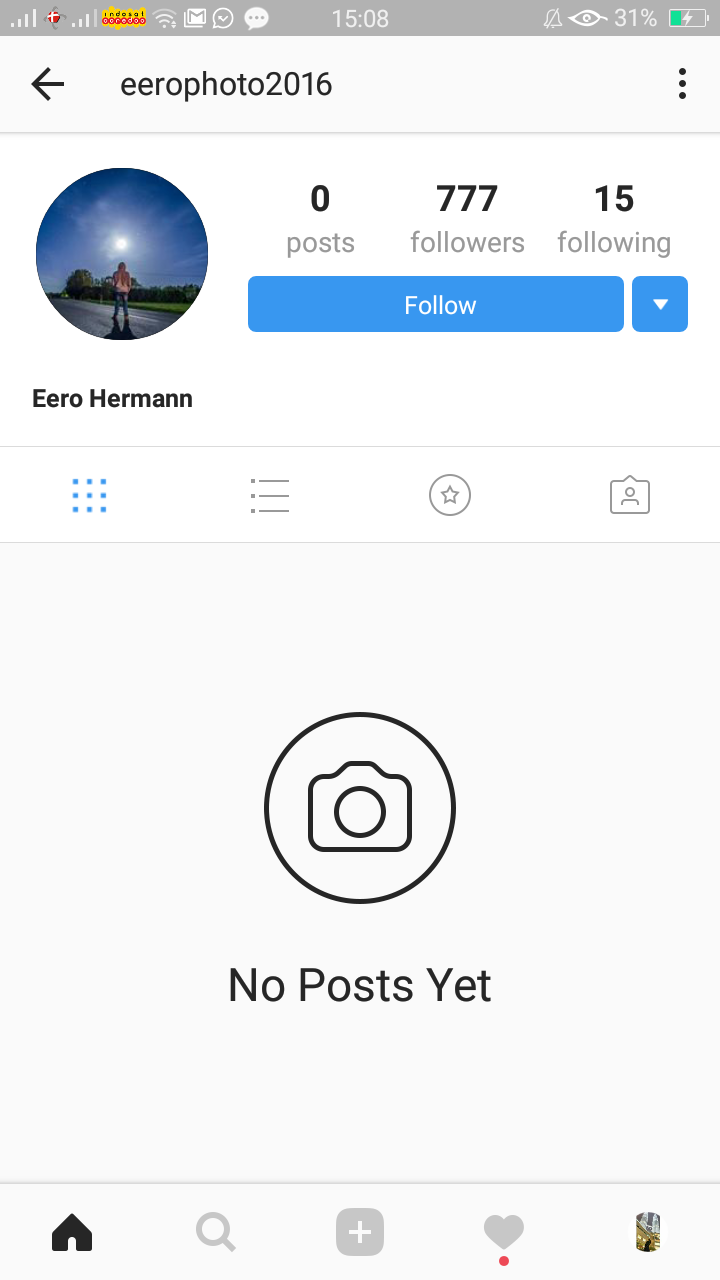
Task: Open my own profile tab
Action: (x=648, y=1232)
